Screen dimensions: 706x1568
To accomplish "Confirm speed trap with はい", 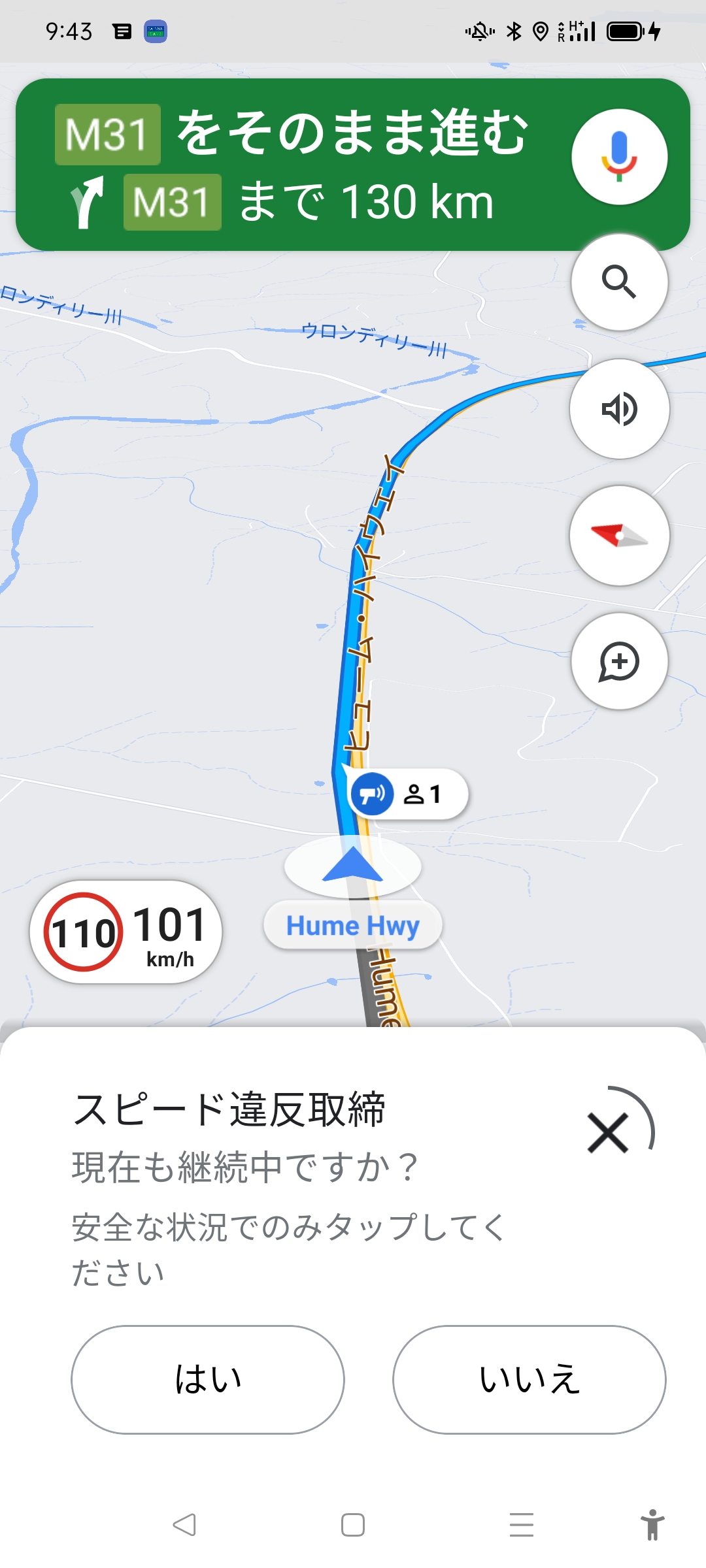I will point(208,1380).
